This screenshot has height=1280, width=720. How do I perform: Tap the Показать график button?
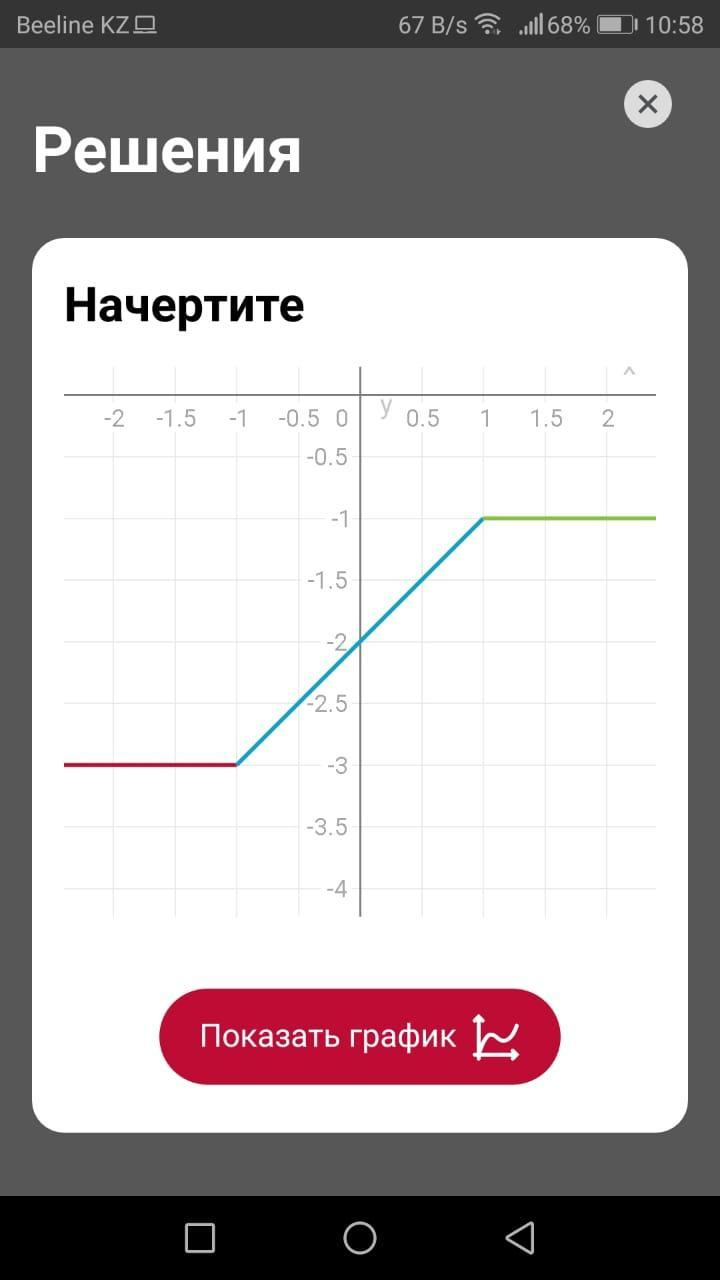359,1037
